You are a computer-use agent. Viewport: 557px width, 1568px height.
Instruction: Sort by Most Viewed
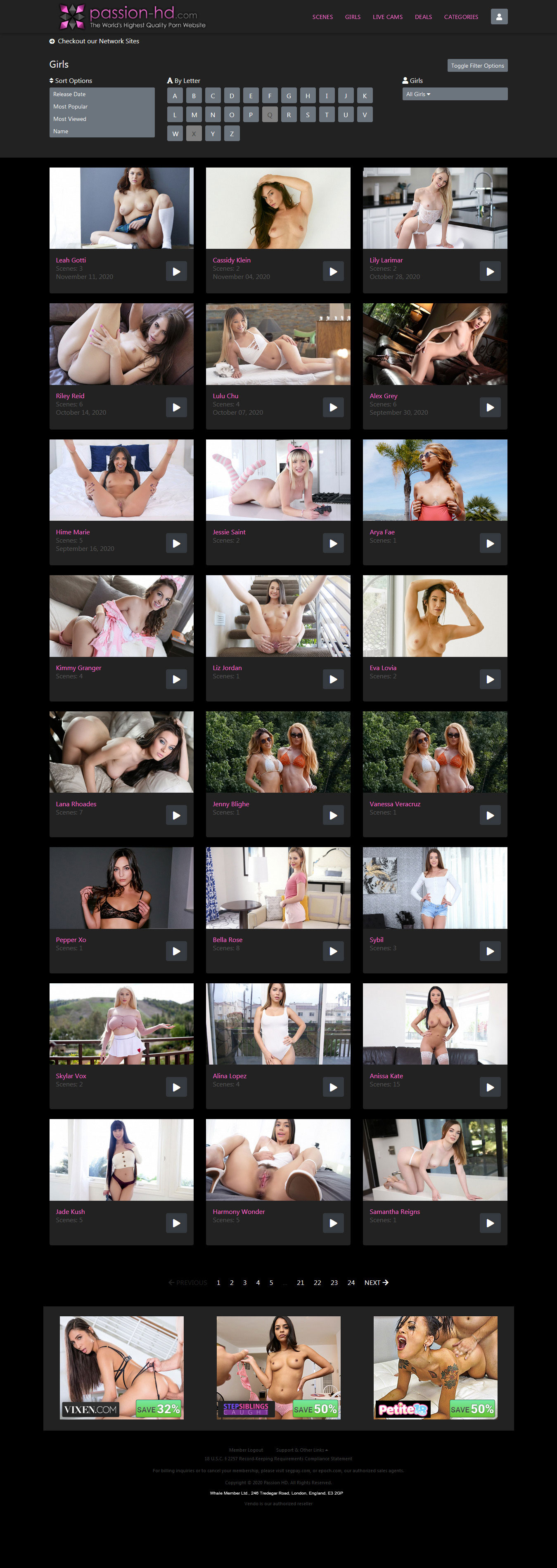point(69,119)
